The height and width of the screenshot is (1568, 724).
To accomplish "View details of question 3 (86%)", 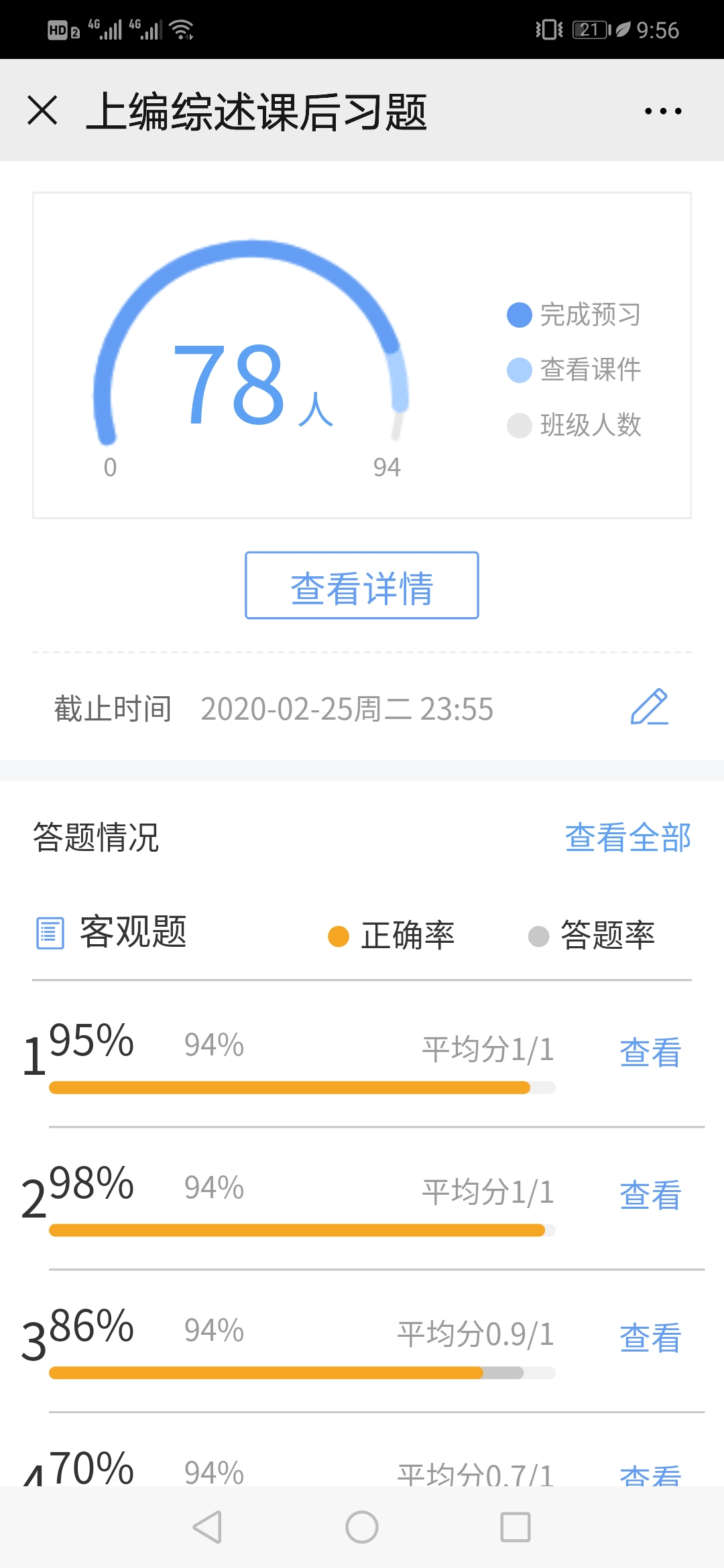I will (x=650, y=1338).
